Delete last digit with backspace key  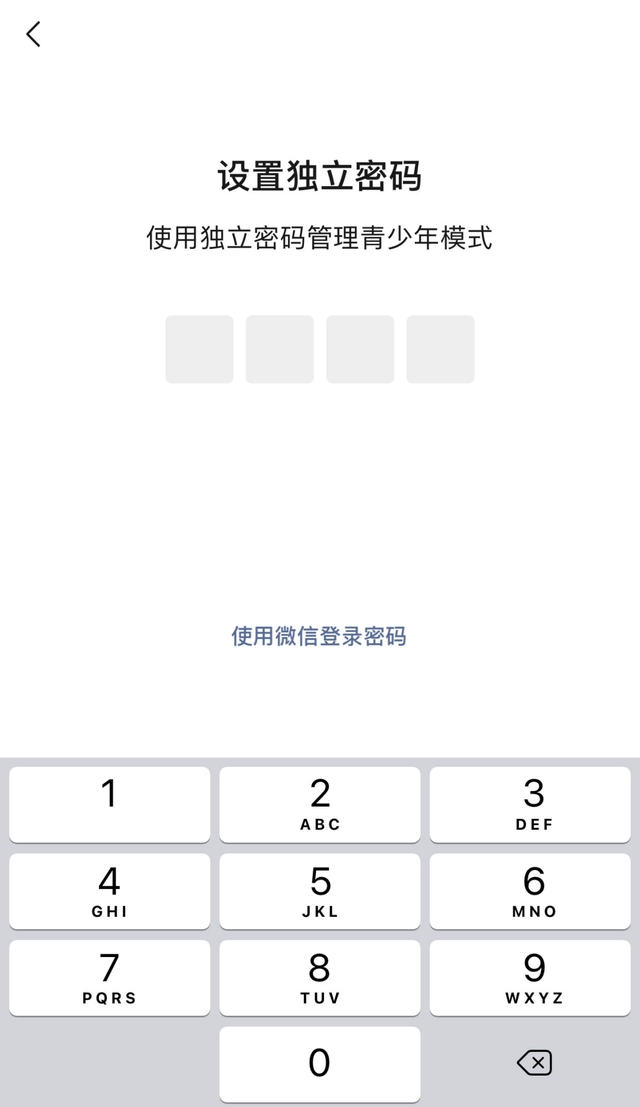pos(534,1063)
